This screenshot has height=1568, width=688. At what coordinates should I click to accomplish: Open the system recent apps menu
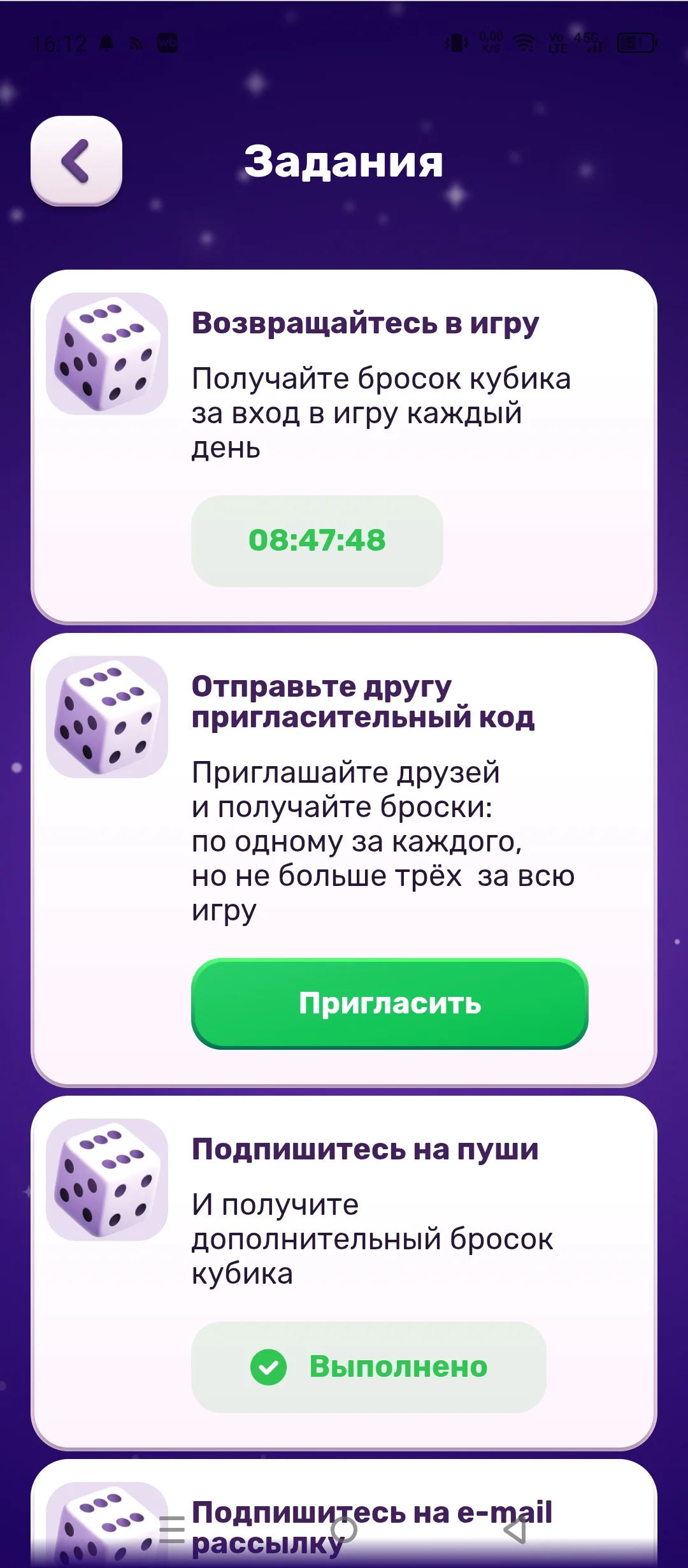pyautogui.click(x=172, y=1530)
